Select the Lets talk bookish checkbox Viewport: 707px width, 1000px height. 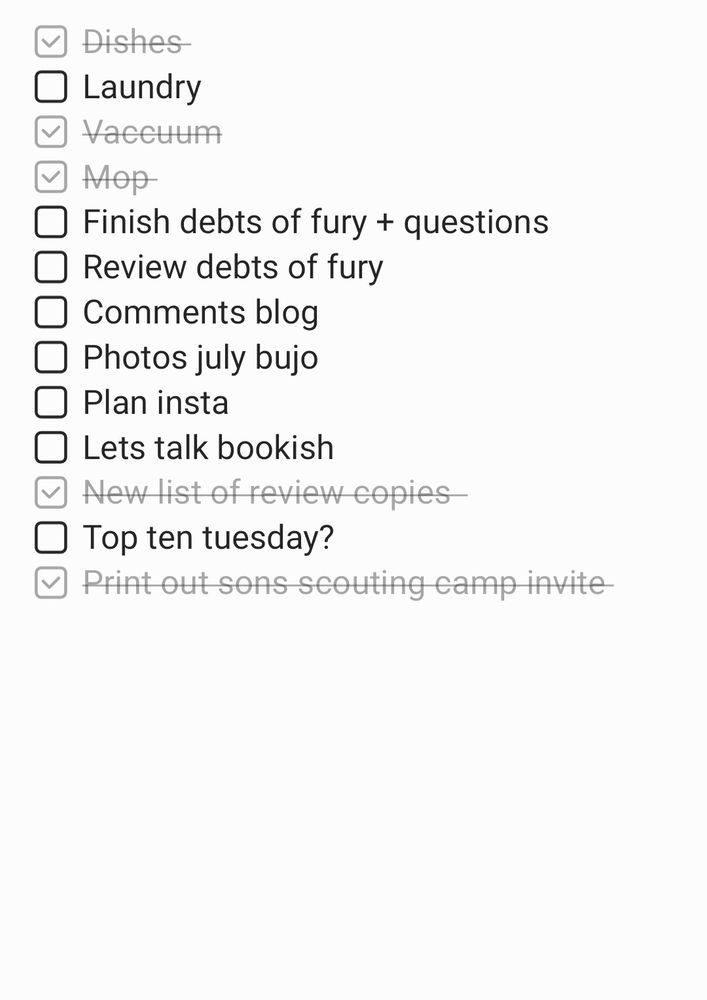coord(51,447)
